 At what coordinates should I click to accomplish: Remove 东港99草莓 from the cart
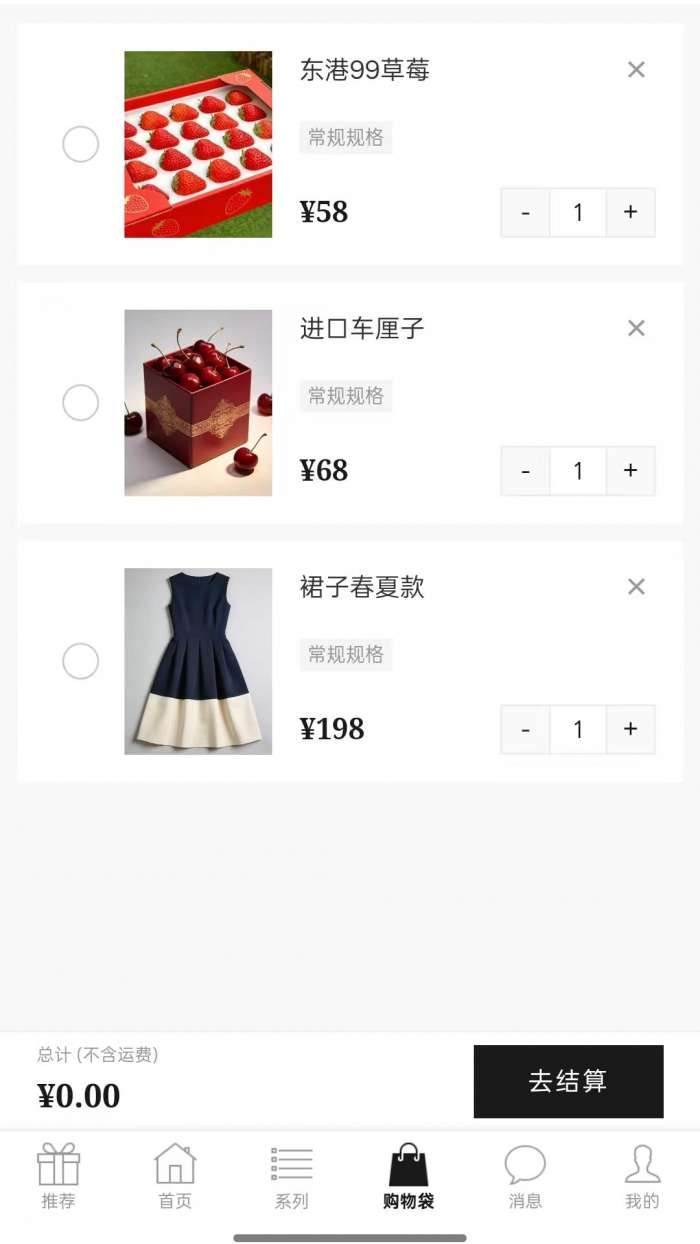(636, 70)
